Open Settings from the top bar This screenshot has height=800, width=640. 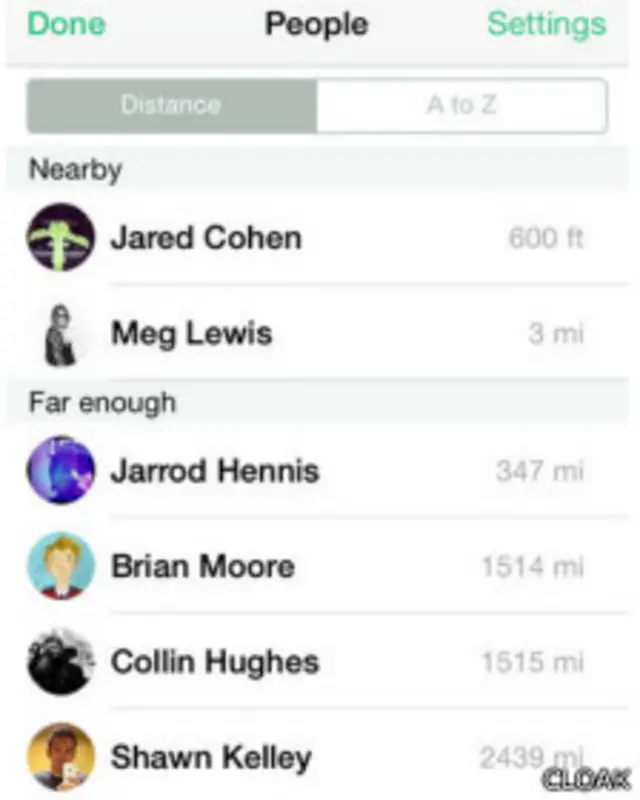coord(546,24)
